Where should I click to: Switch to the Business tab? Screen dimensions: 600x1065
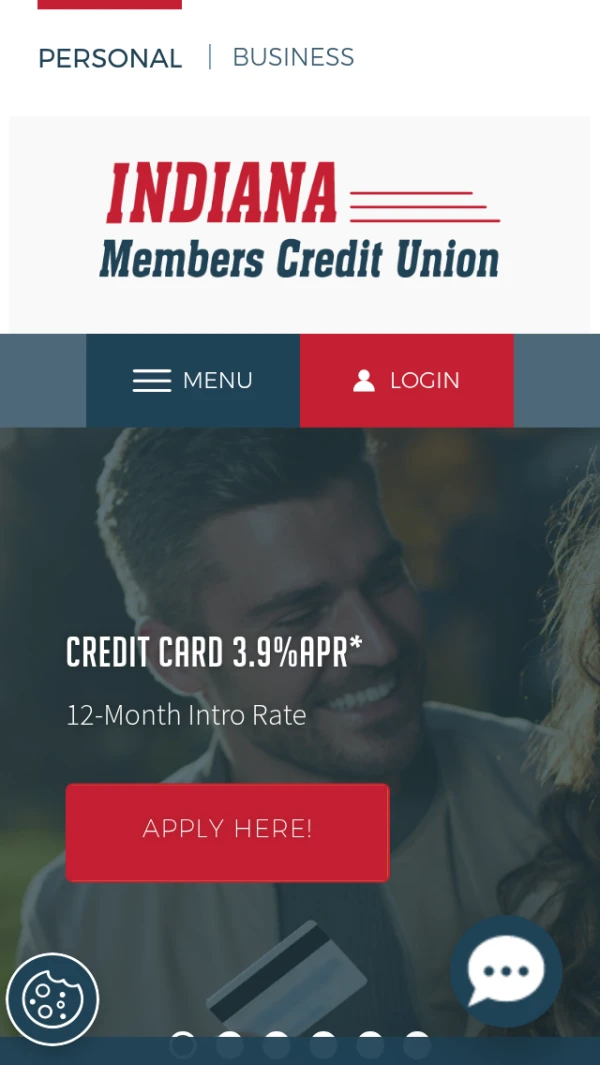(x=293, y=57)
